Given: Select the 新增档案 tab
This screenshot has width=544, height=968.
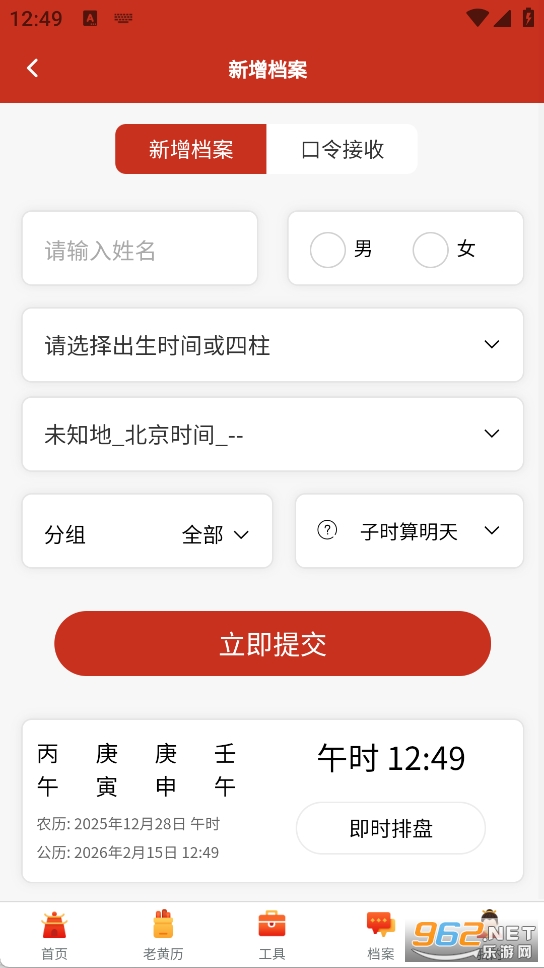Looking at the screenshot, I should tap(191, 149).
